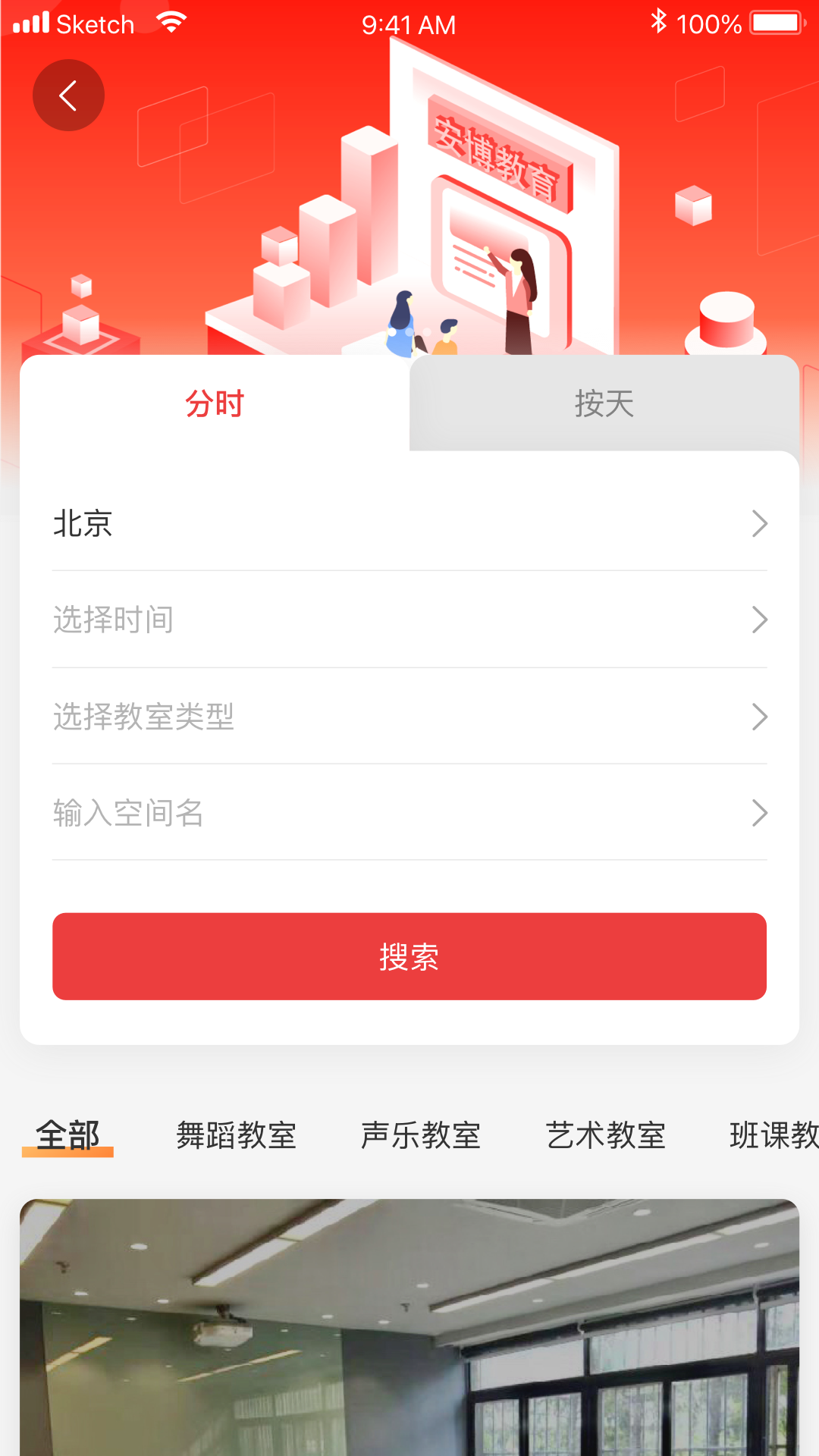Tap the 输入空间名 field
This screenshot has width=819, height=1456.
click(x=409, y=813)
